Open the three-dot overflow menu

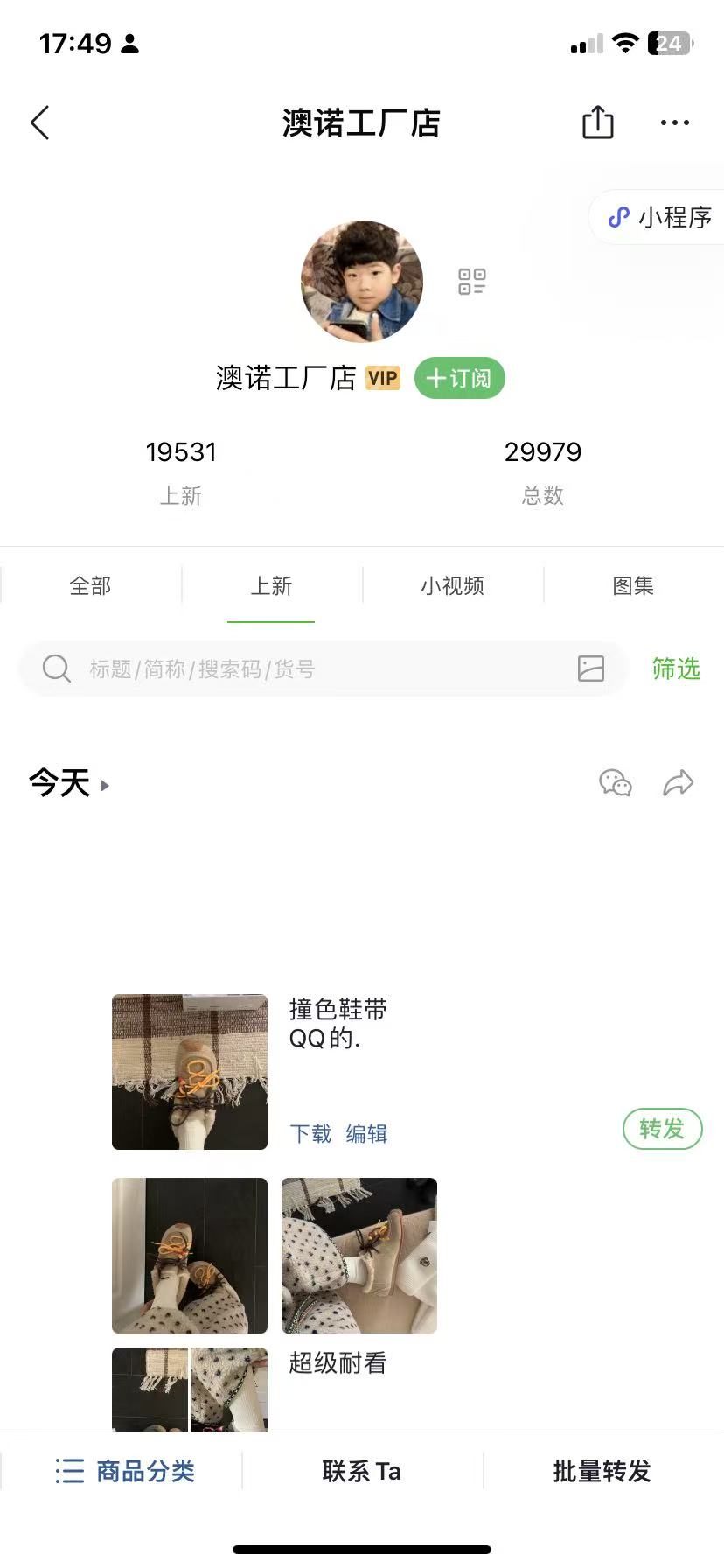click(x=674, y=122)
